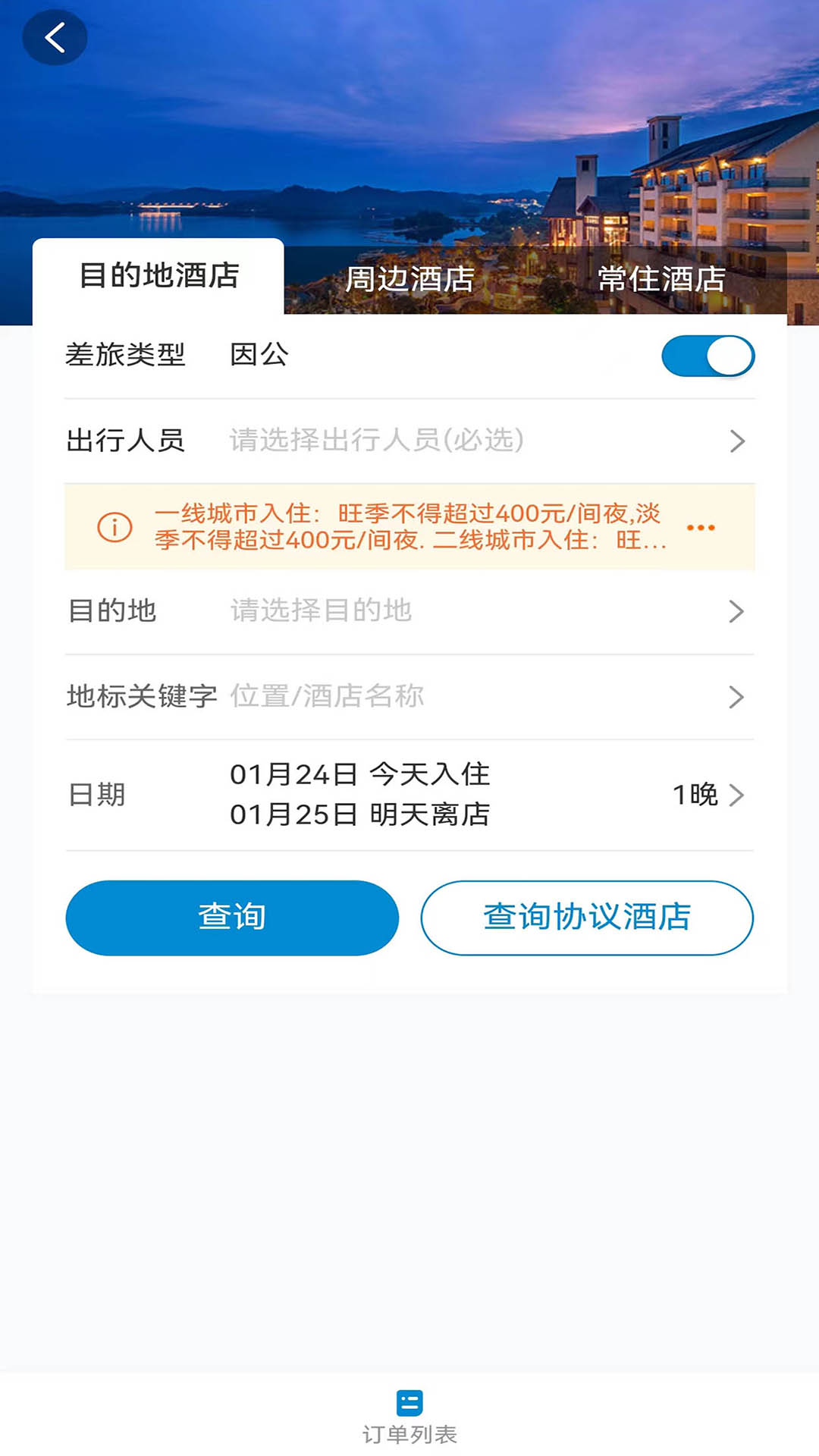Tap 查询协议酒店 button
Screen dimensions: 819x1456
[586, 918]
